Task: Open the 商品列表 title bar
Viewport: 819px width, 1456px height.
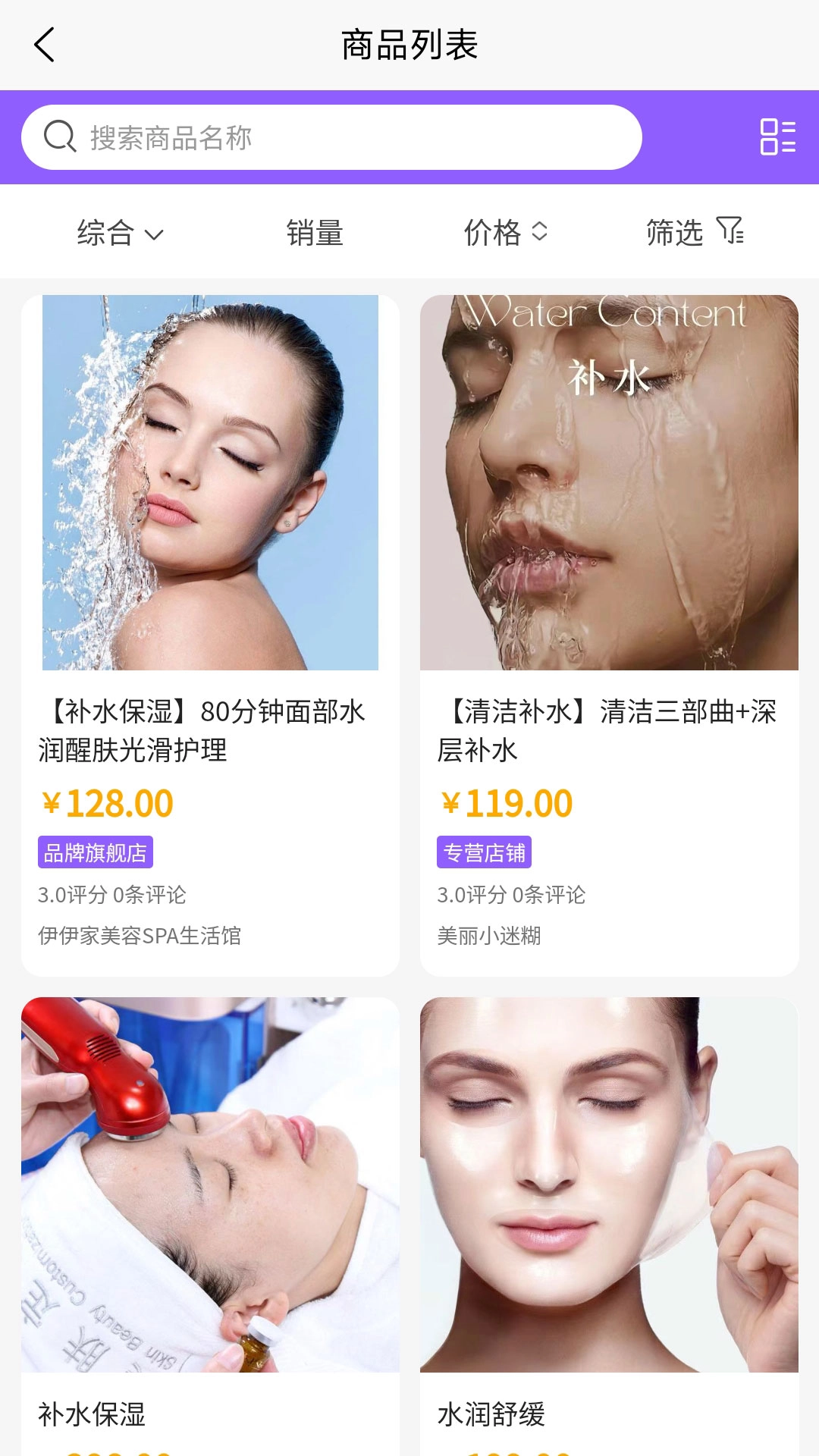Action: 409,43
